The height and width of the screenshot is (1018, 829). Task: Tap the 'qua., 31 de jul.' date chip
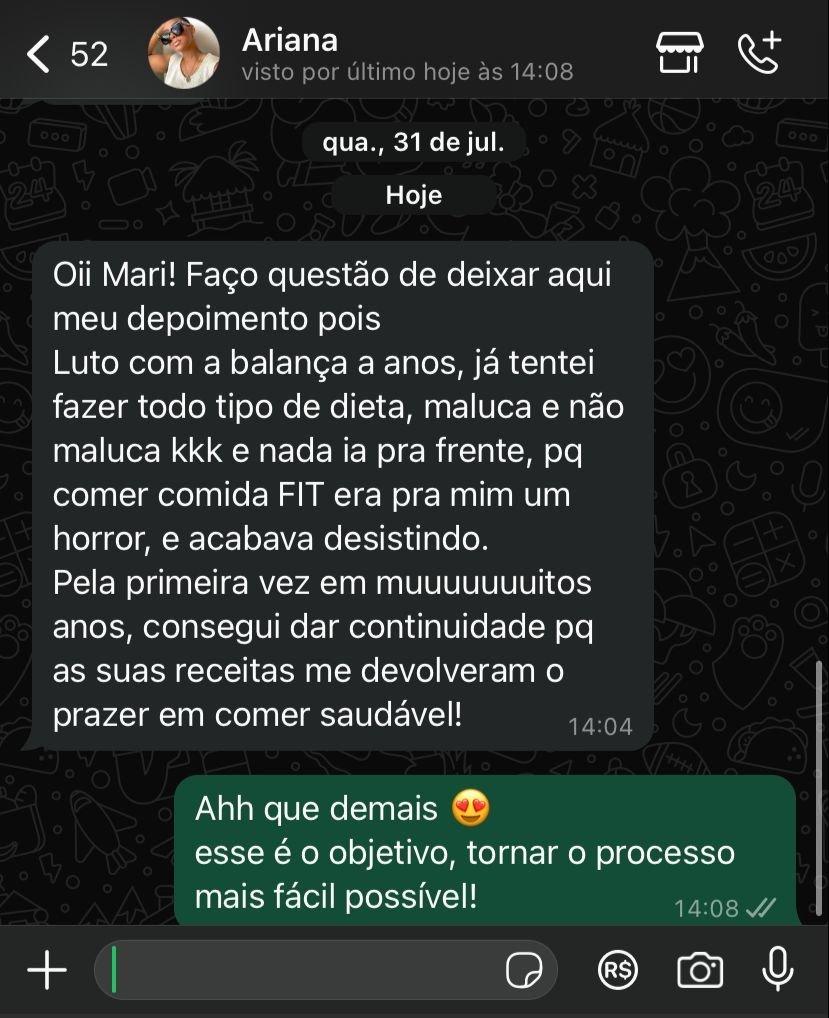[414, 142]
